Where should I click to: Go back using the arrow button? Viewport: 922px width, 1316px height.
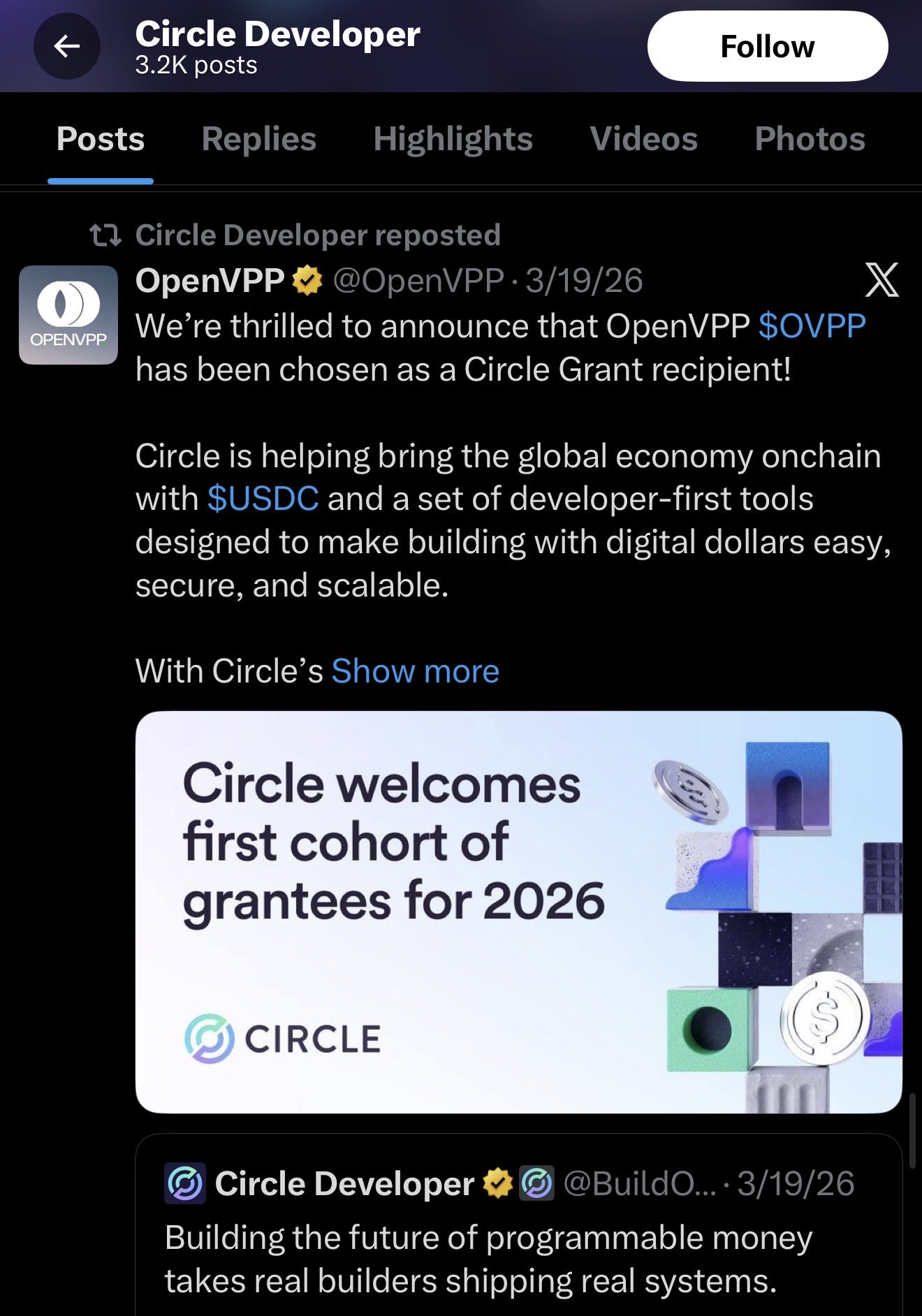click(67, 47)
